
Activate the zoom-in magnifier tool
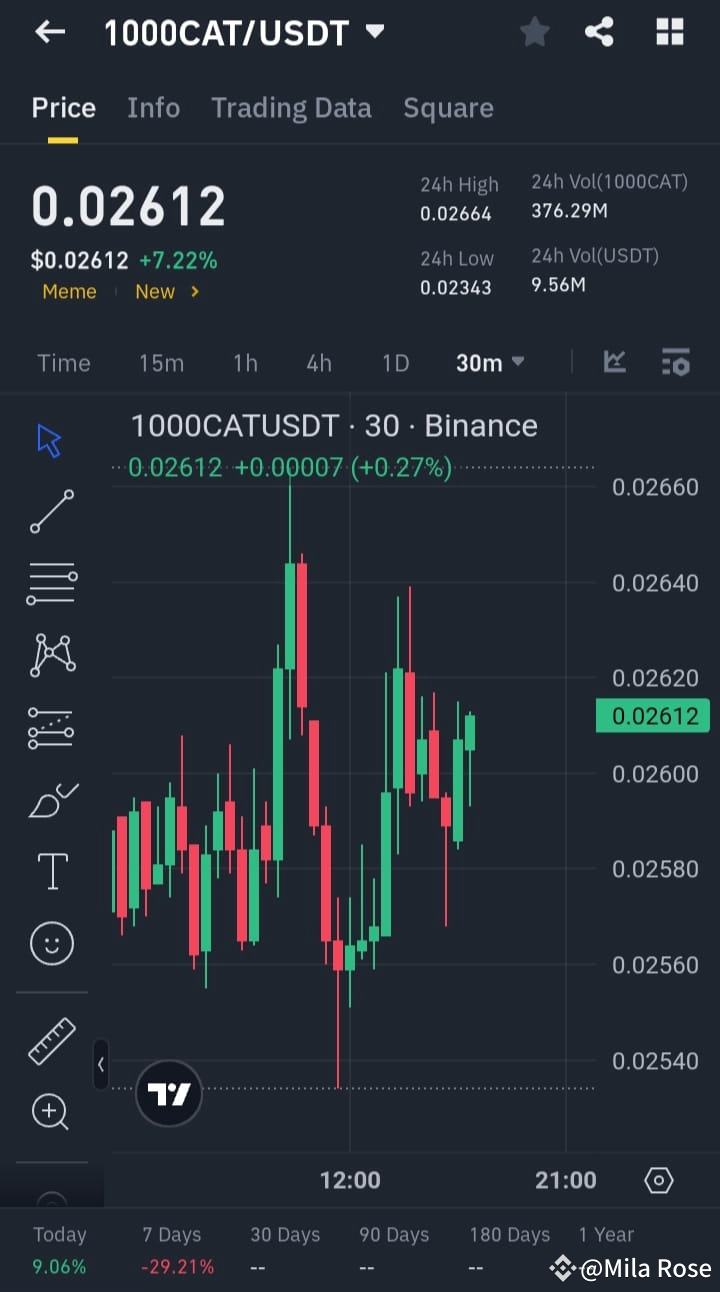click(51, 1112)
